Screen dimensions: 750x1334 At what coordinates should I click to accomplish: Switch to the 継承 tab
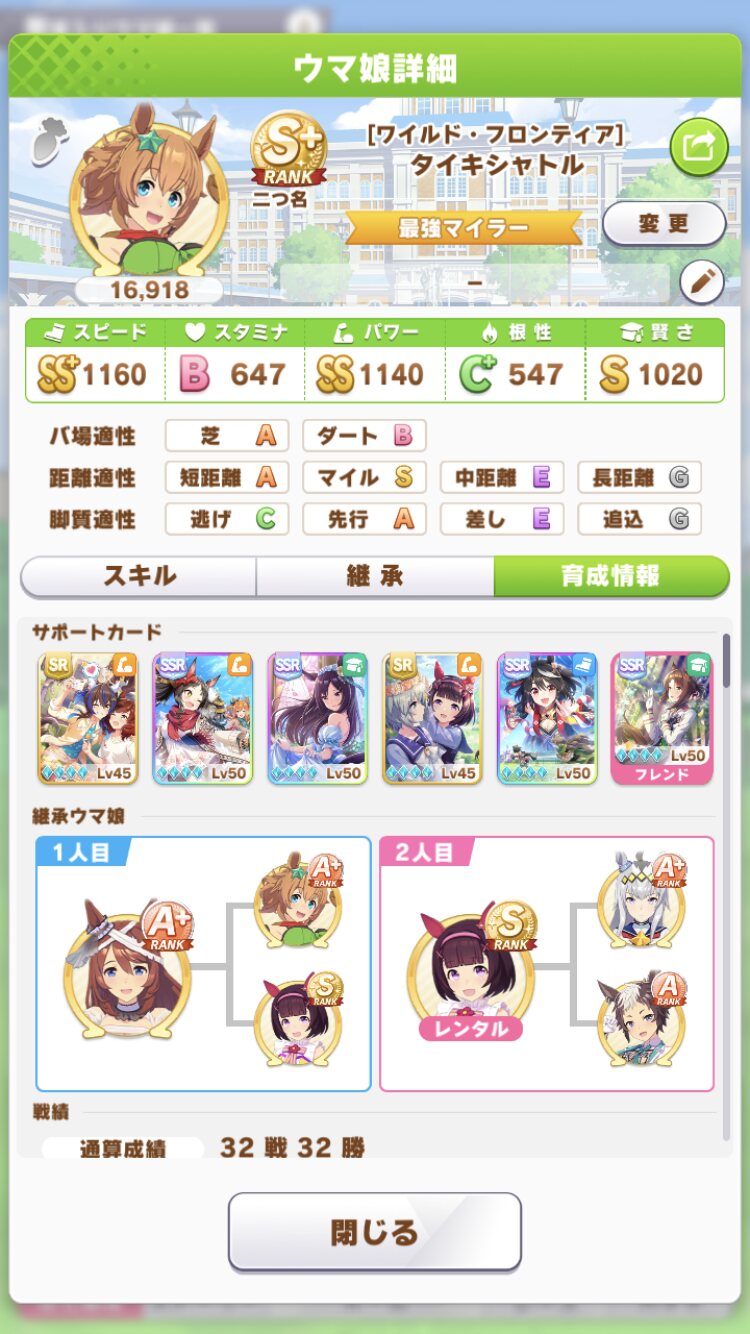[x=374, y=576]
